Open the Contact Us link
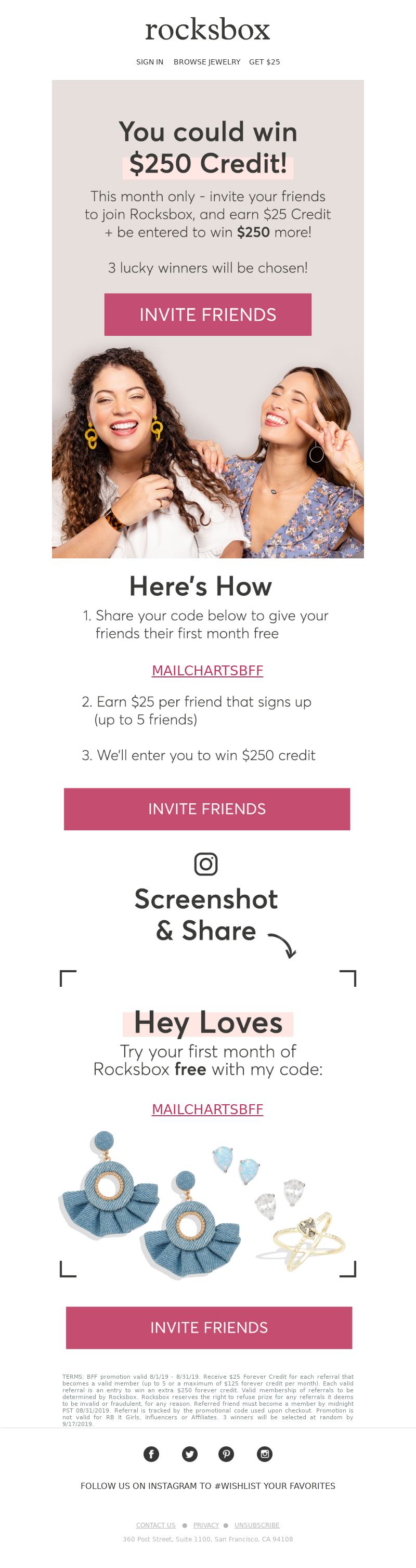 pos(155,1525)
